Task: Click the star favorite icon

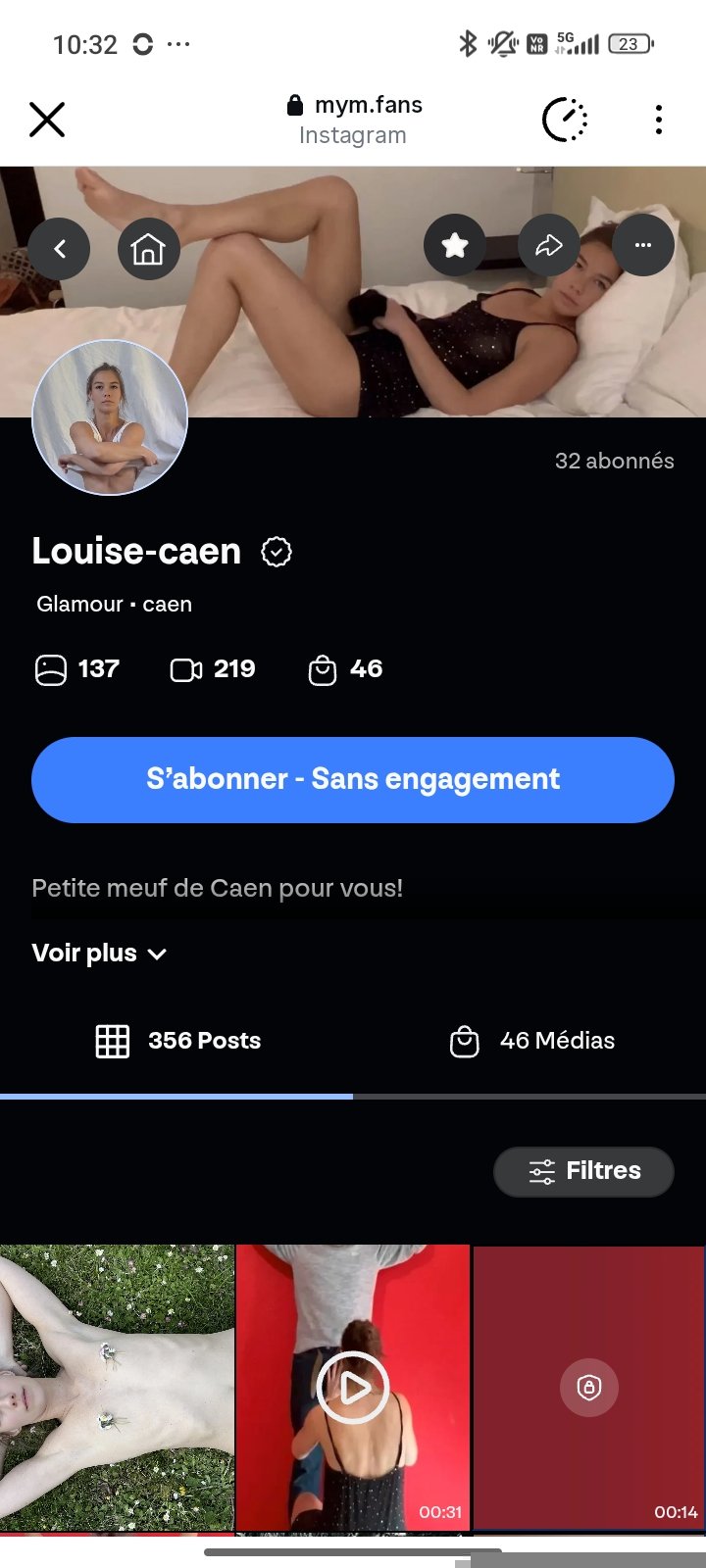Action: pos(454,246)
